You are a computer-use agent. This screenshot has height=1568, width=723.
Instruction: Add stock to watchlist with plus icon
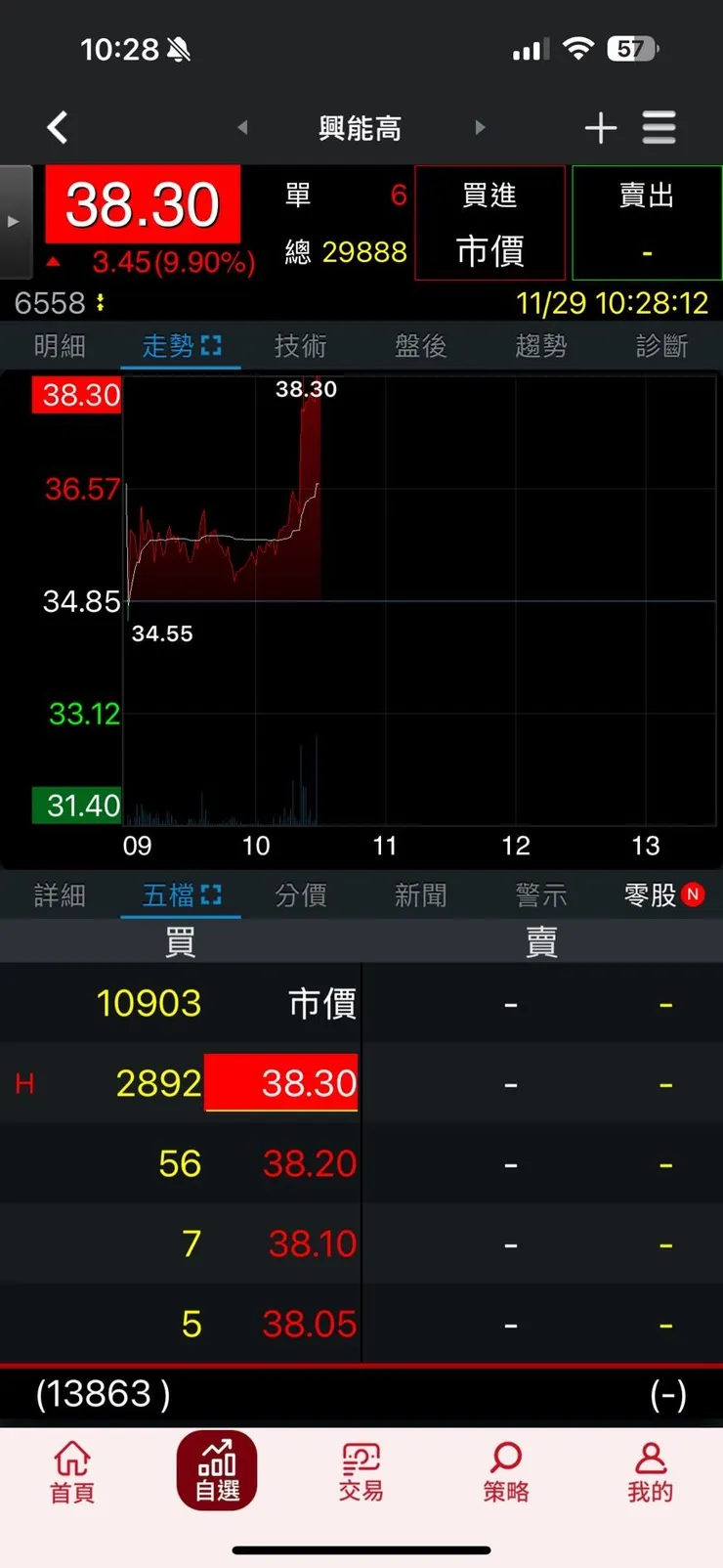601,127
